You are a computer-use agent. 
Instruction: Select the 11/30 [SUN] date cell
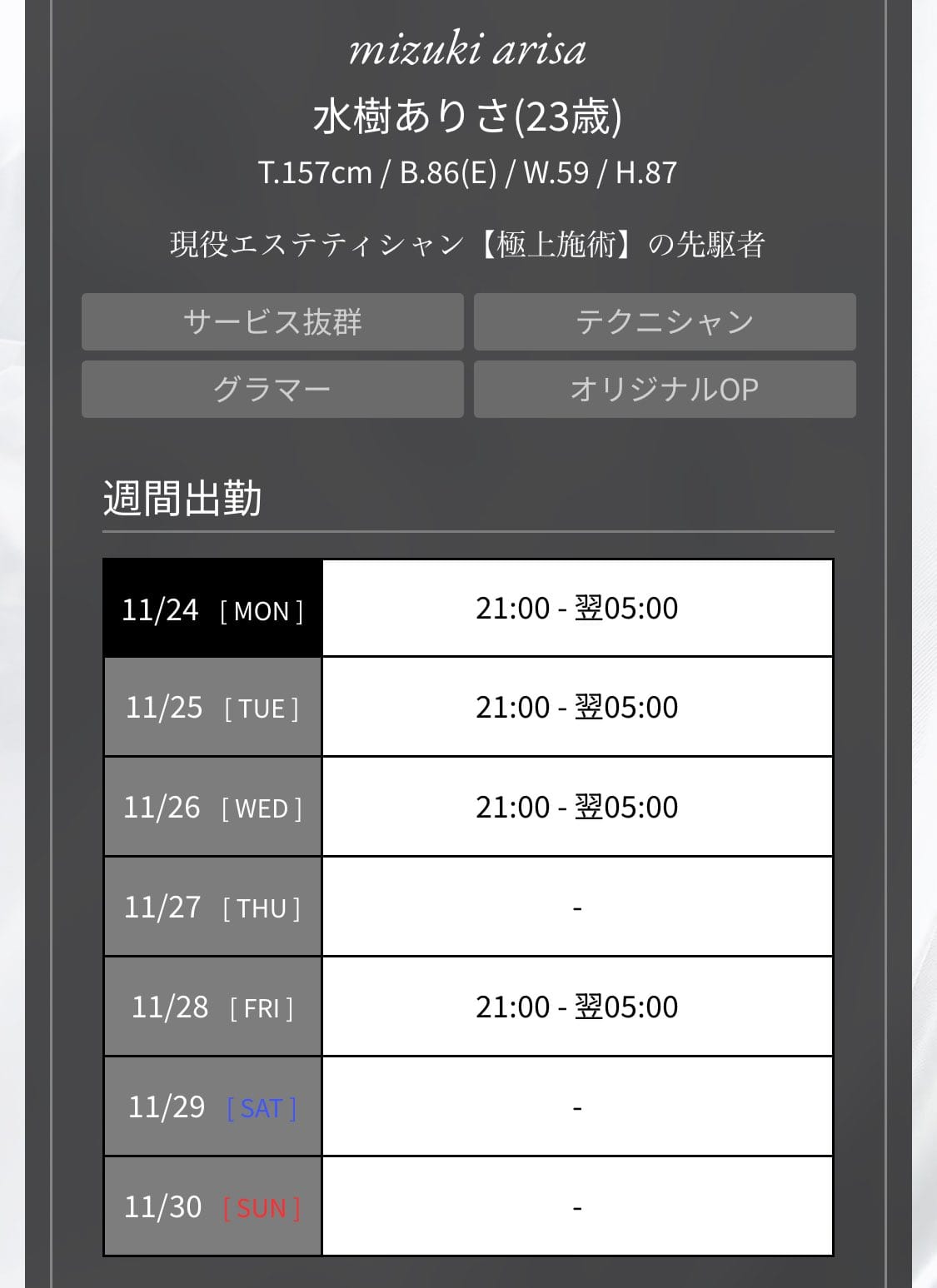pyautogui.click(x=211, y=1206)
